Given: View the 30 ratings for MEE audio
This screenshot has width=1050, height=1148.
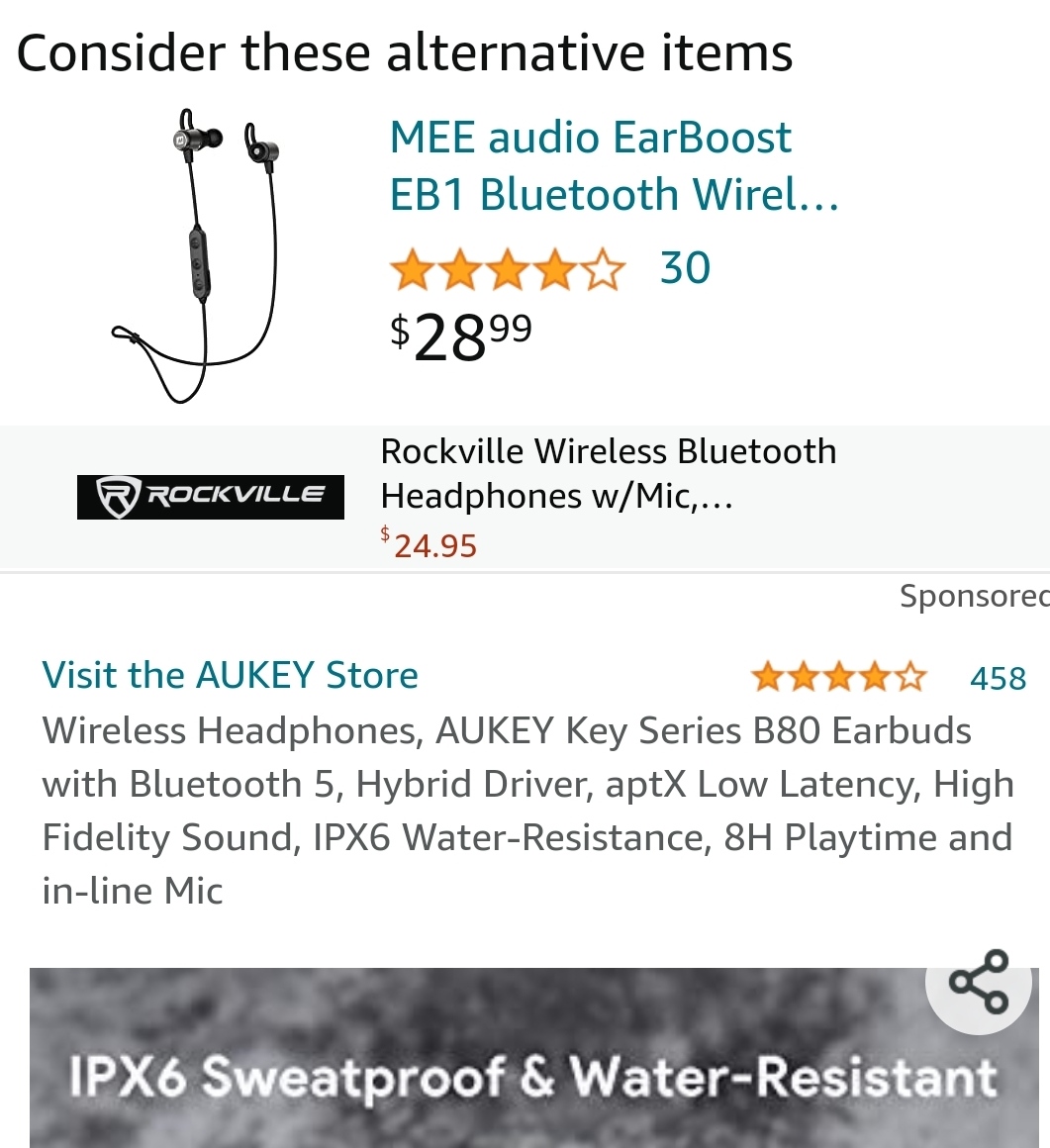Looking at the screenshot, I should (685, 268).
